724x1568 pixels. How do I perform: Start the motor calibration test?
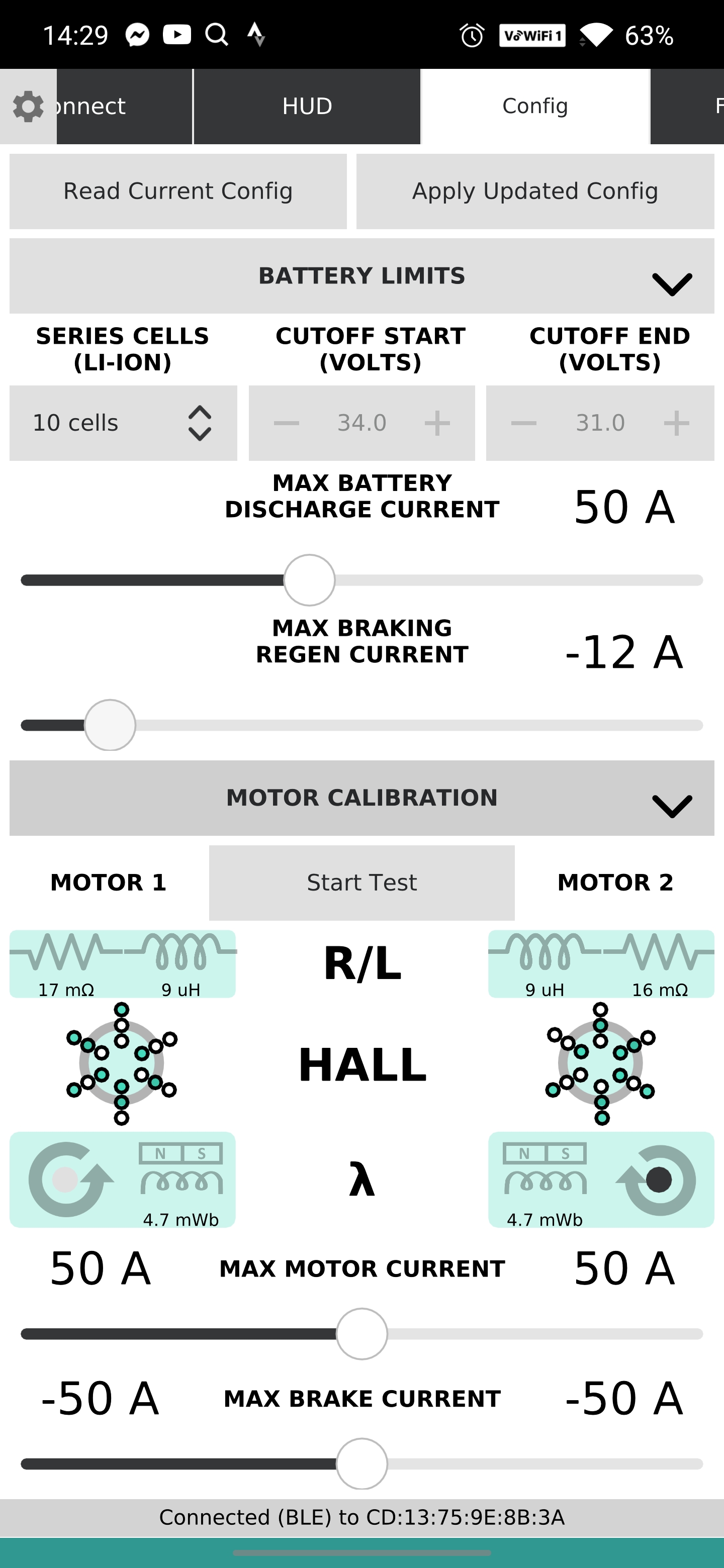tap(361, 882)
